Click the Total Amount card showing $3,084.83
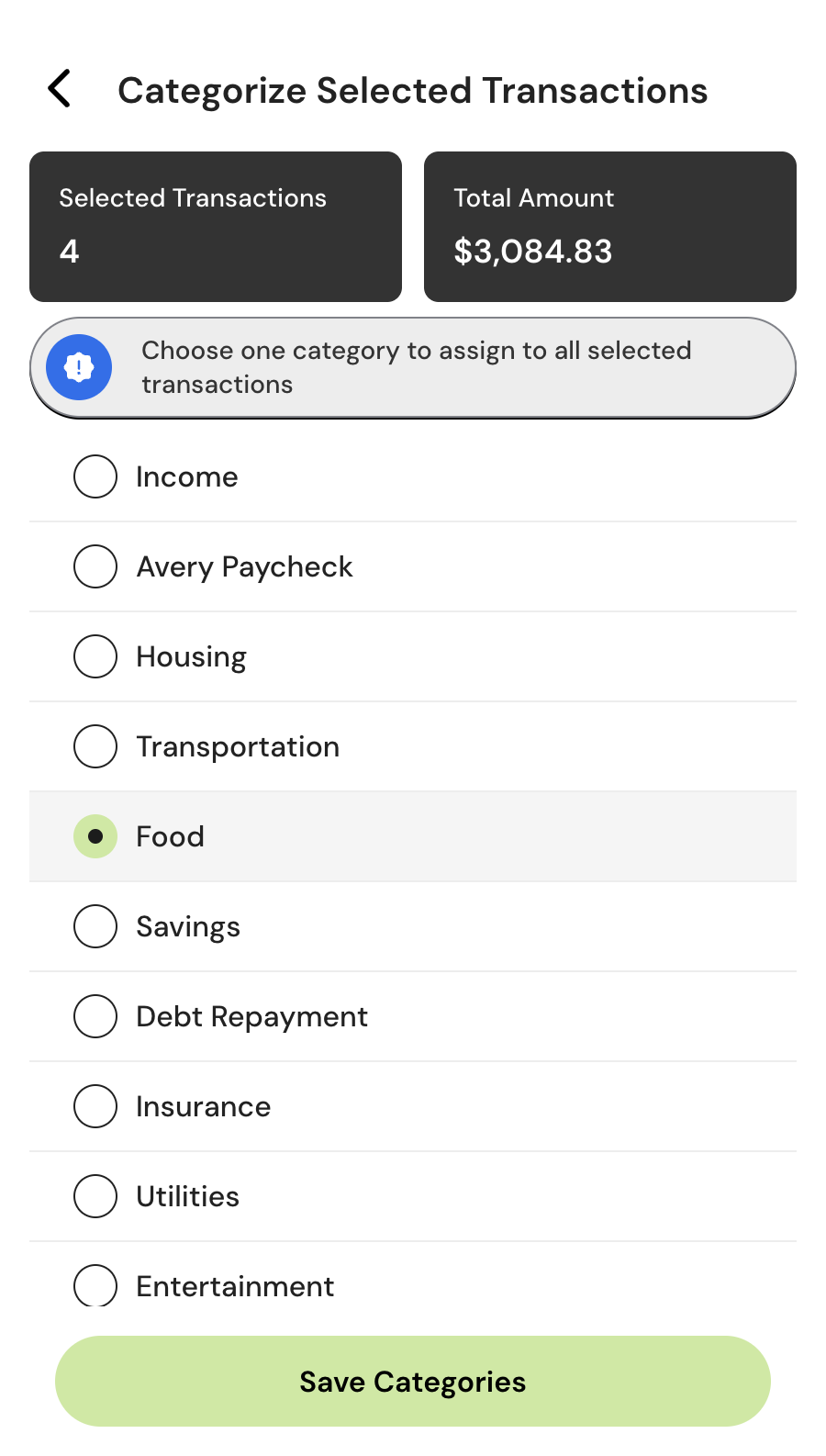The image size is (826, 1456). coord(609,226)
